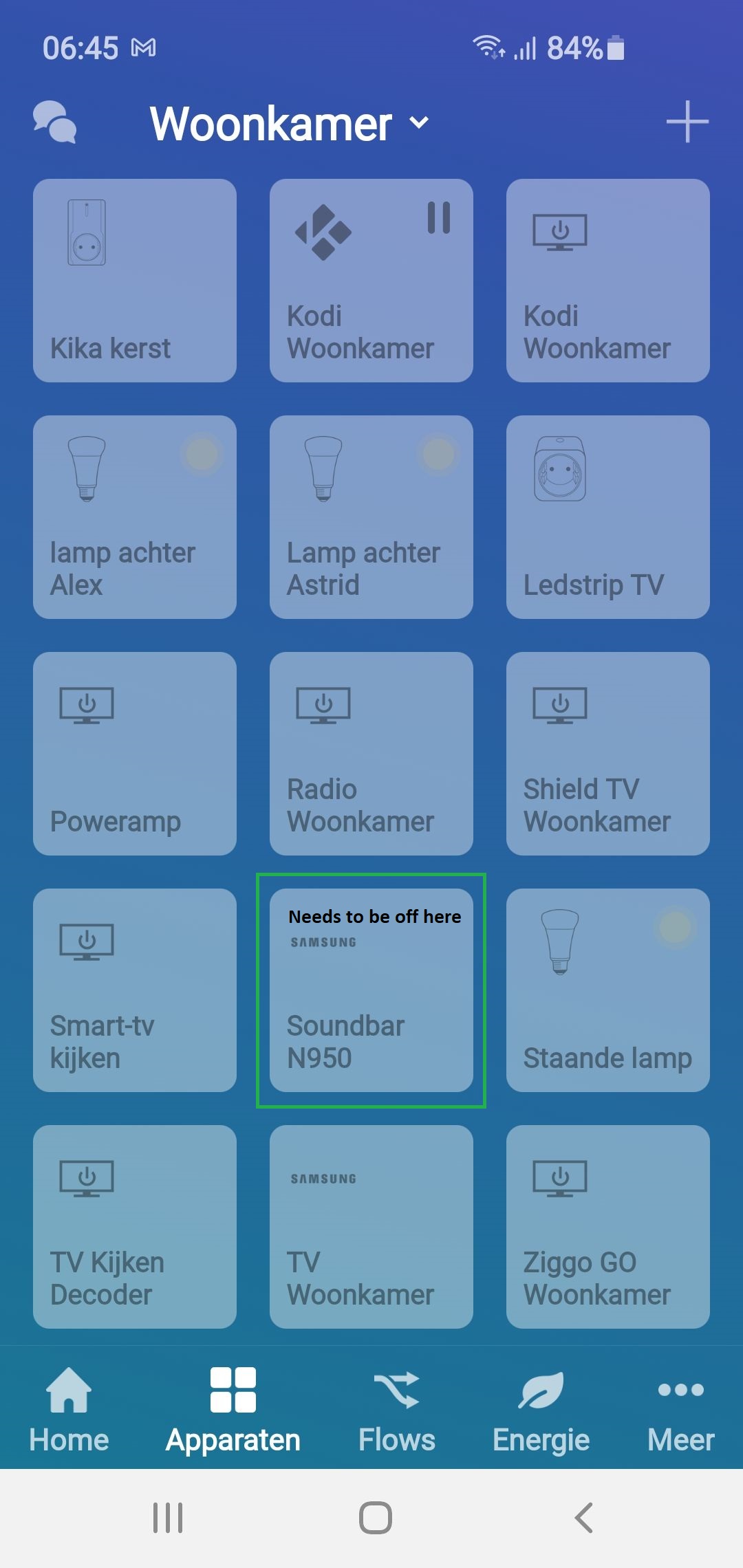Toggle the Kika kerst plug tile
743x1568 pixels.
pos(135,281)
